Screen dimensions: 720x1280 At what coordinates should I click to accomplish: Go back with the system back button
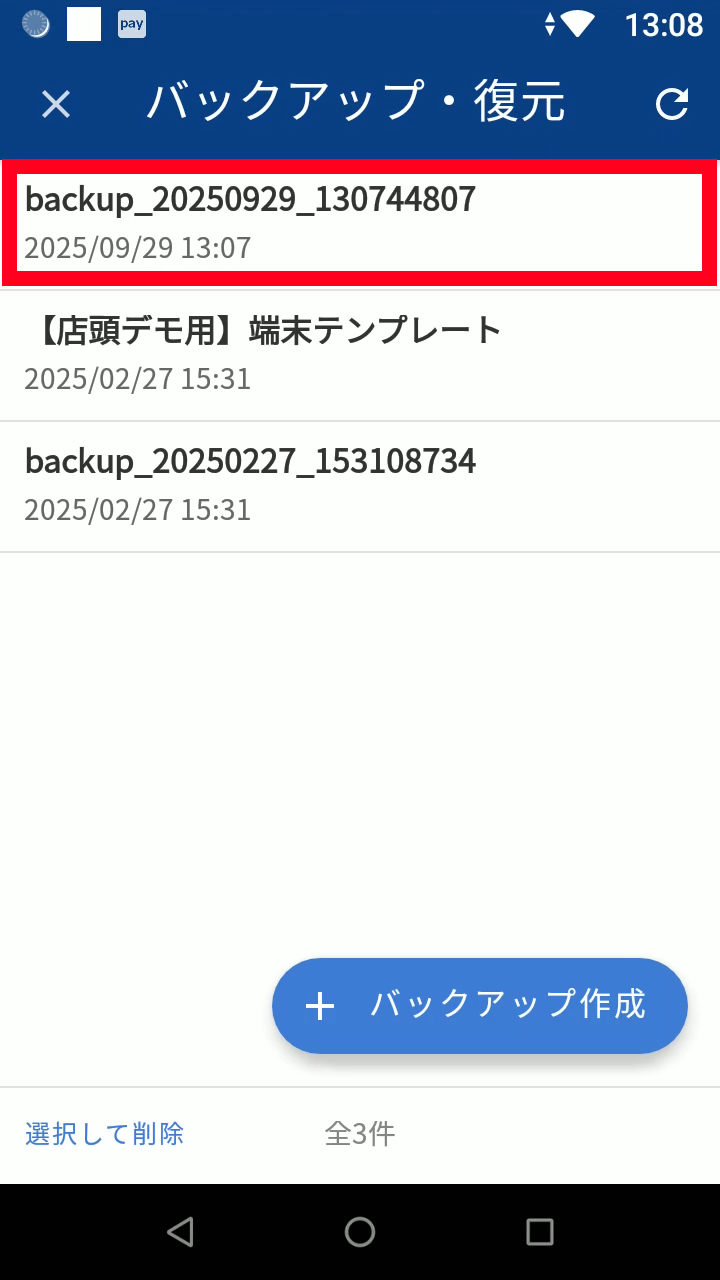[x=180, y=1232]
